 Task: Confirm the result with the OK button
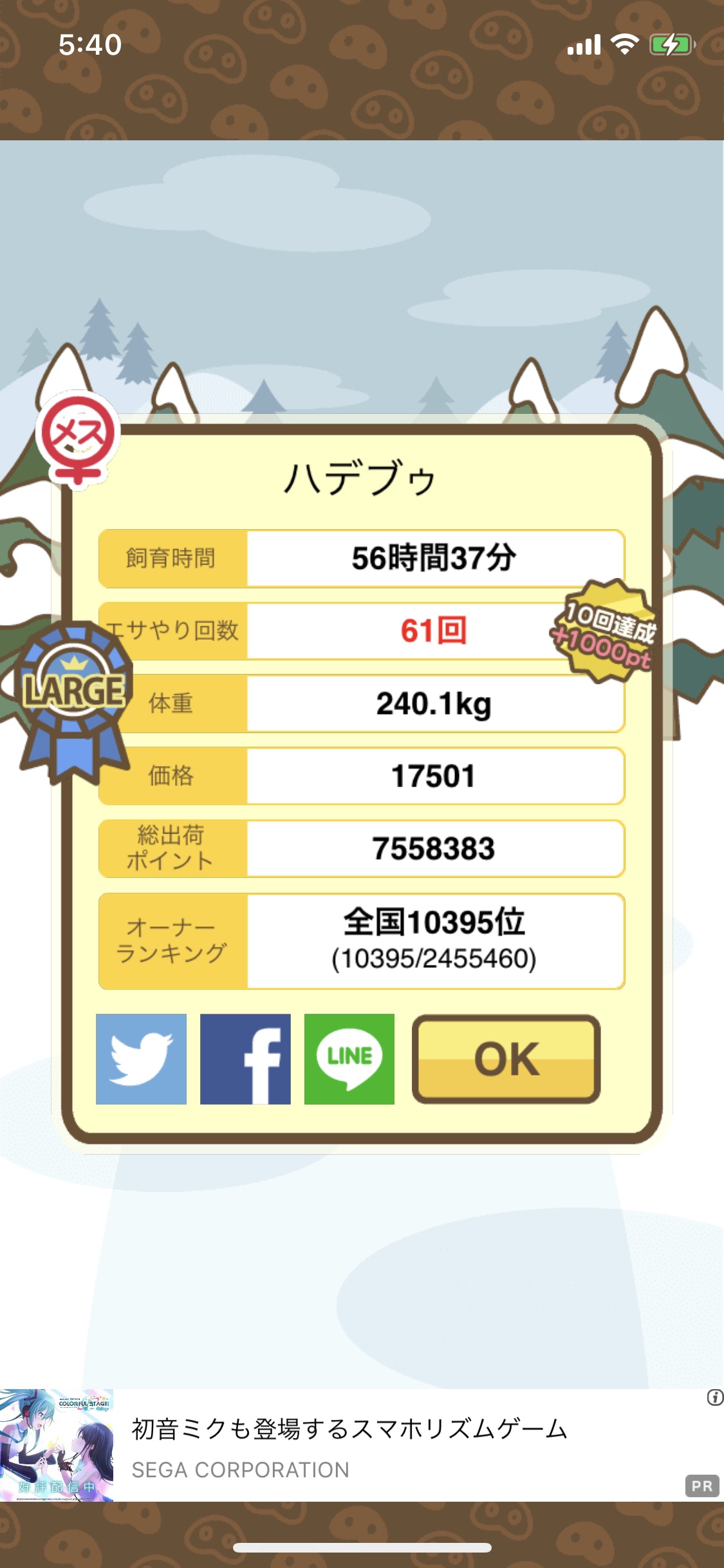click(506, 1059)
